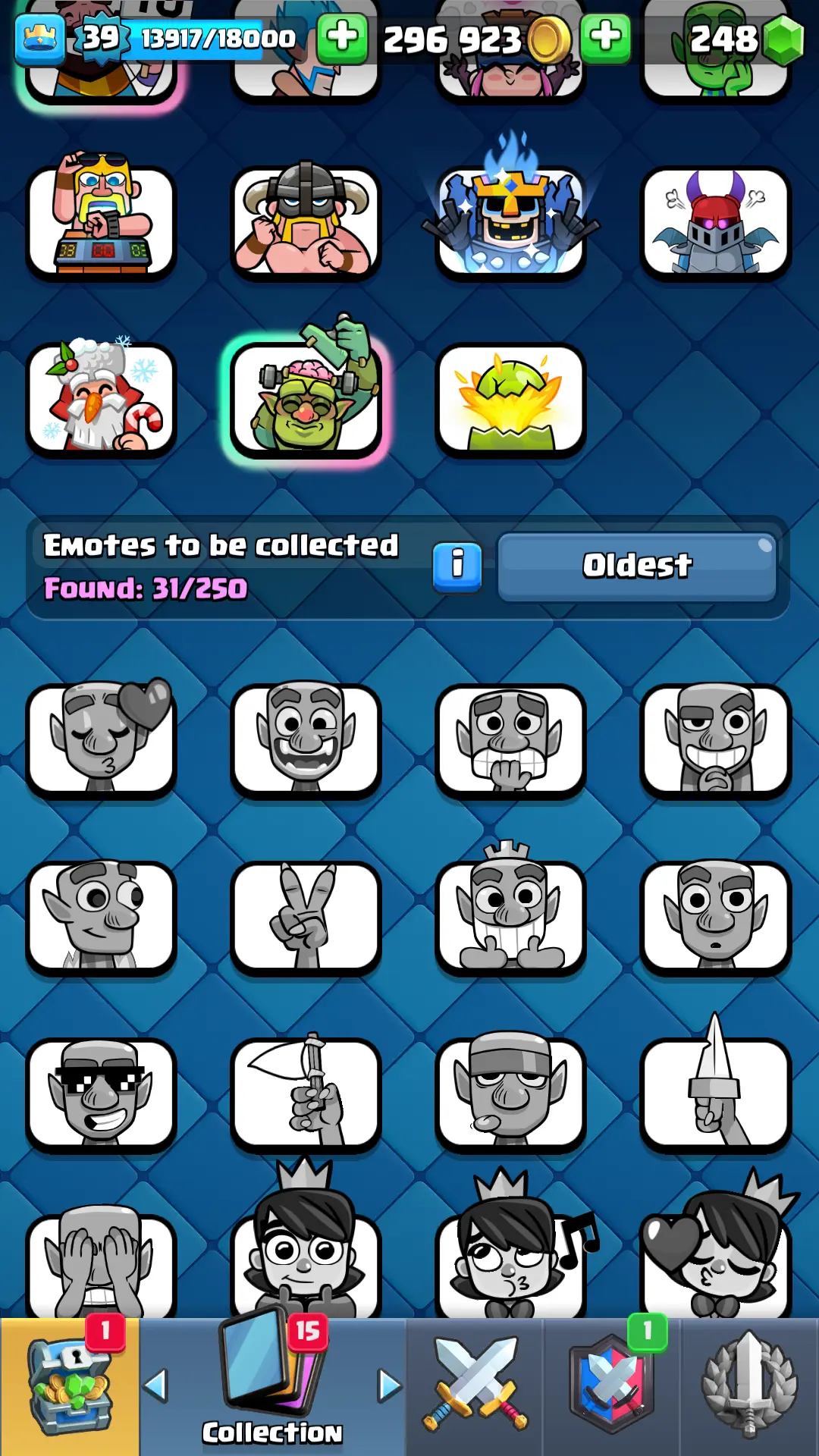Select the Santa snowman emote
Screen dimensions: 819x1456
coord(102,399)
